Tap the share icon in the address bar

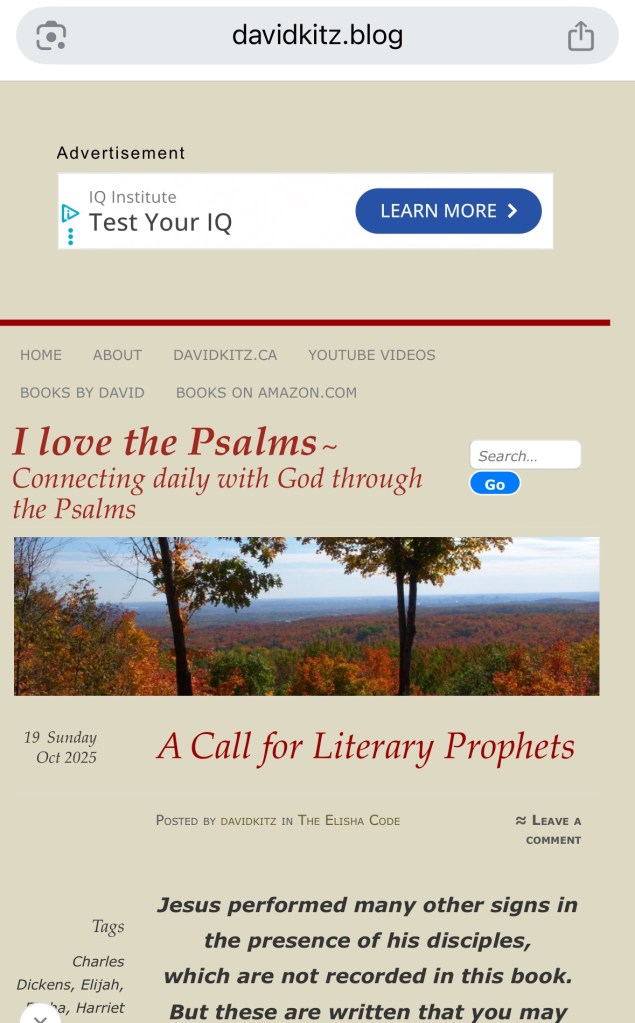(580, 37)
